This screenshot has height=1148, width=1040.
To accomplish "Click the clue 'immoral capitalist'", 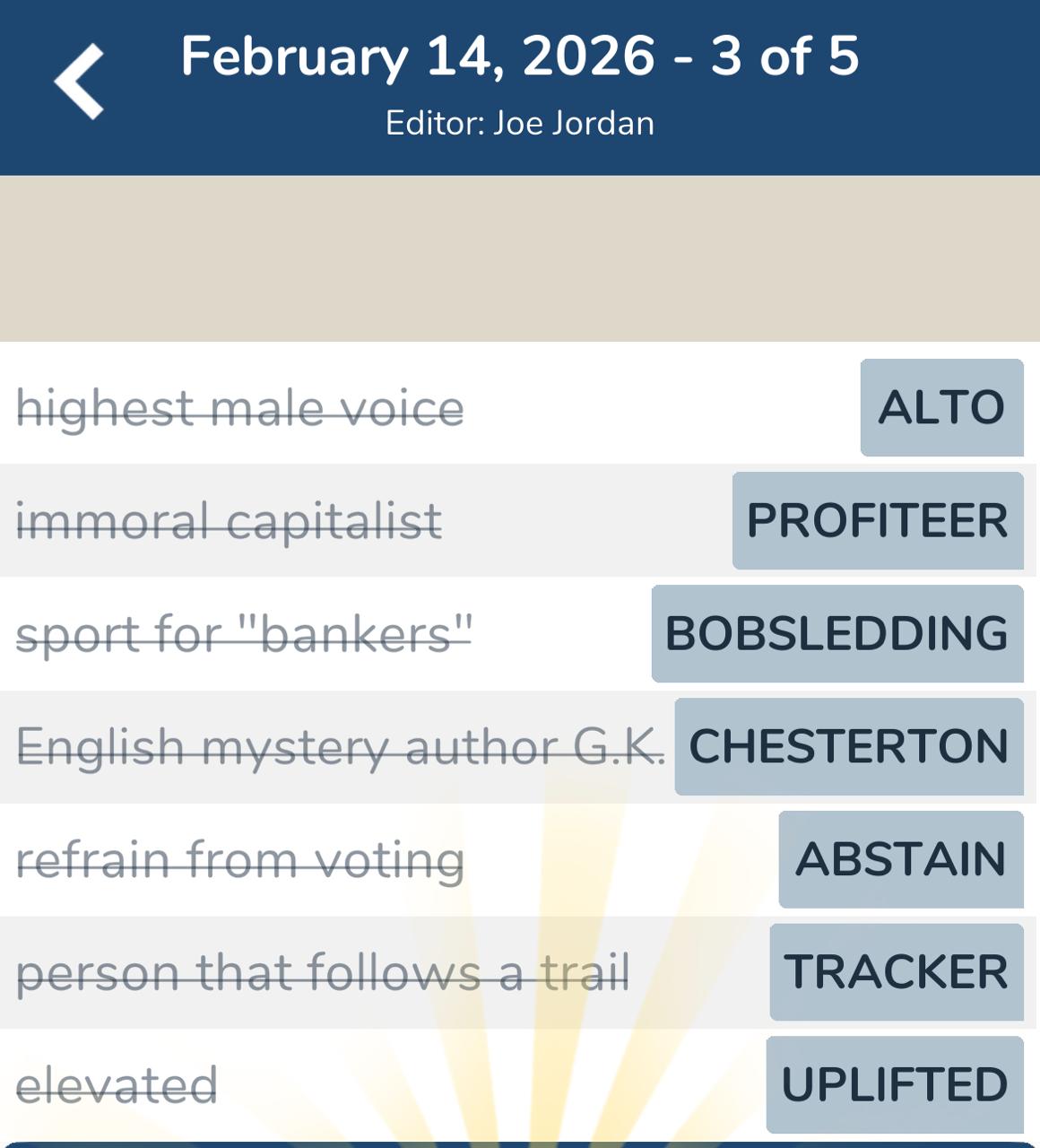I will point(229,519).
